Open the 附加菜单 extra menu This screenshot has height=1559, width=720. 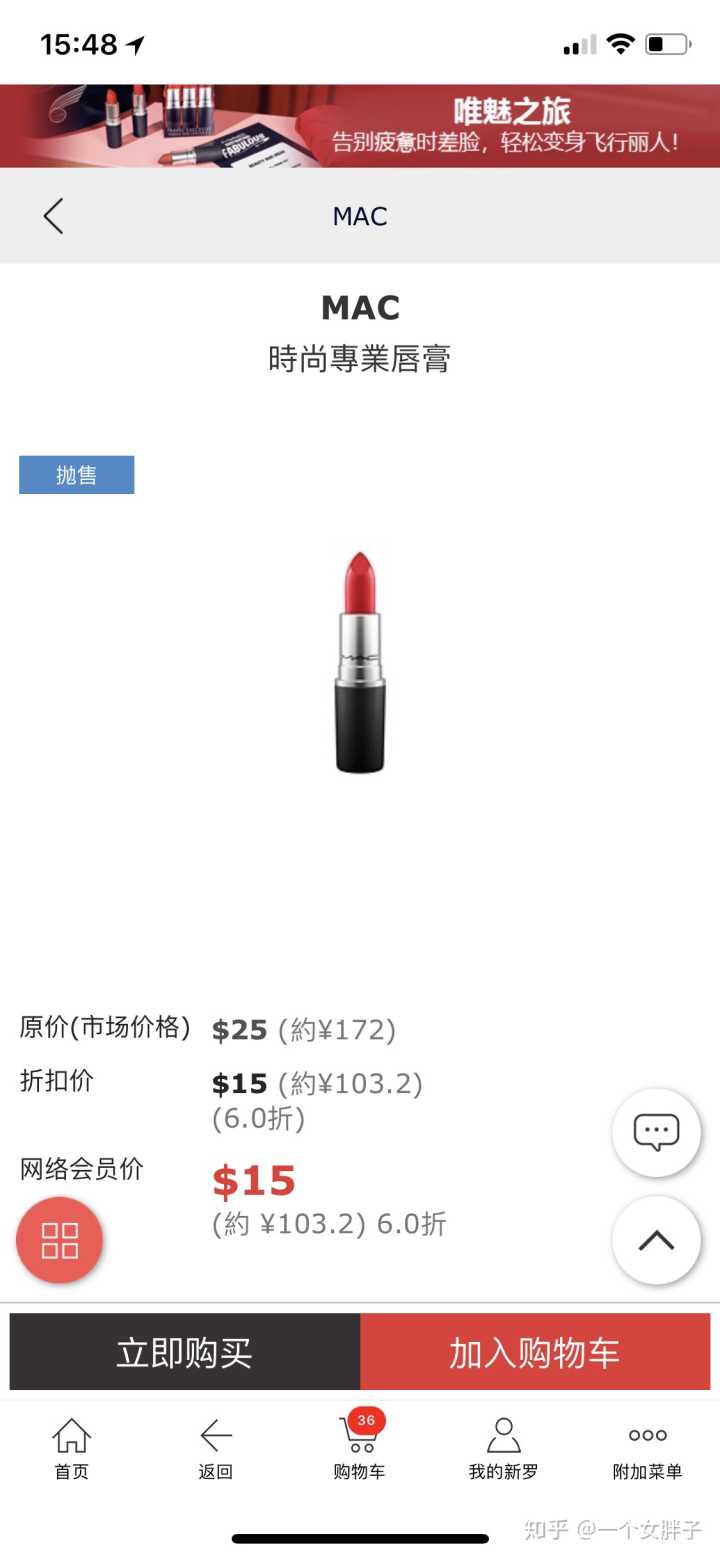pyautogui.click(x=647, y=1448)
